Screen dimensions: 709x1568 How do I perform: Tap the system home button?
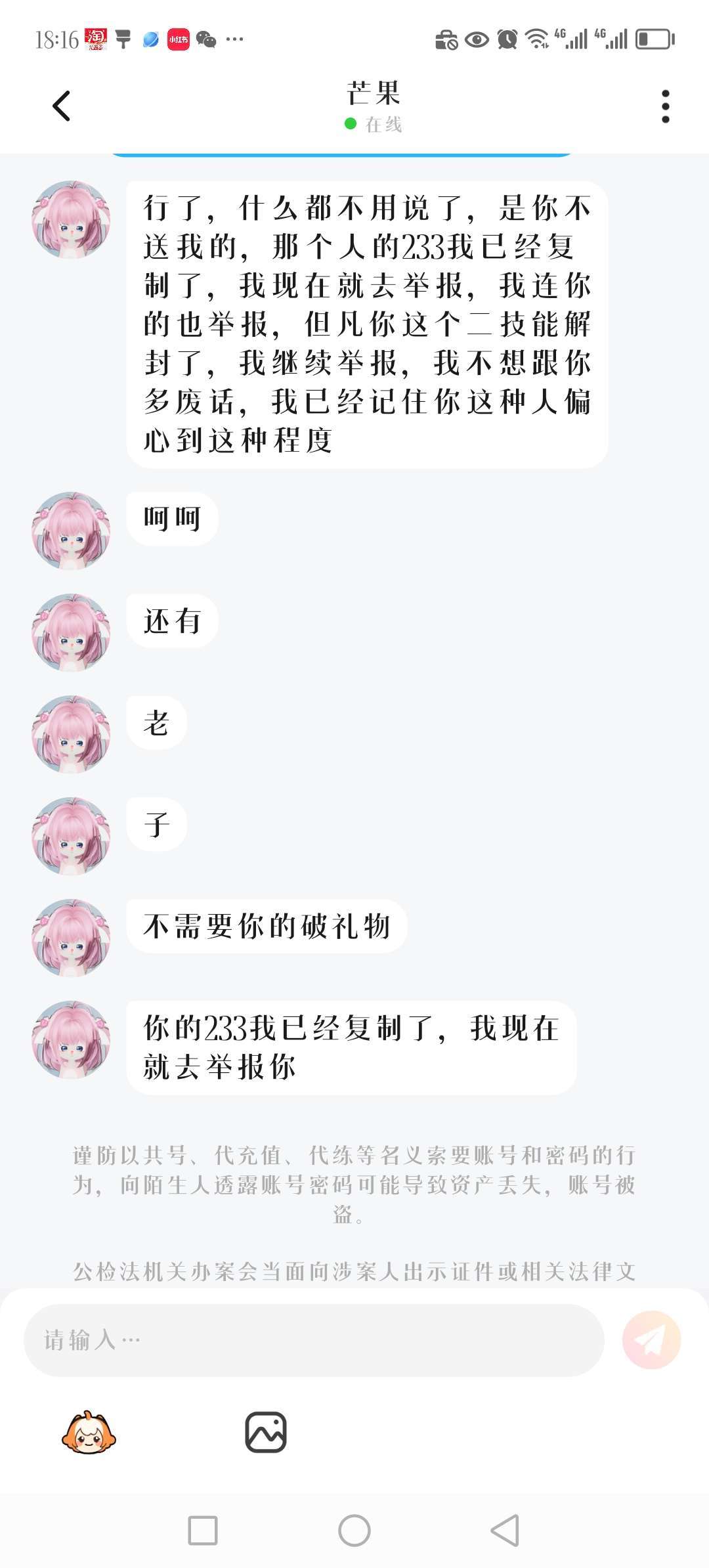point(354,1531)
